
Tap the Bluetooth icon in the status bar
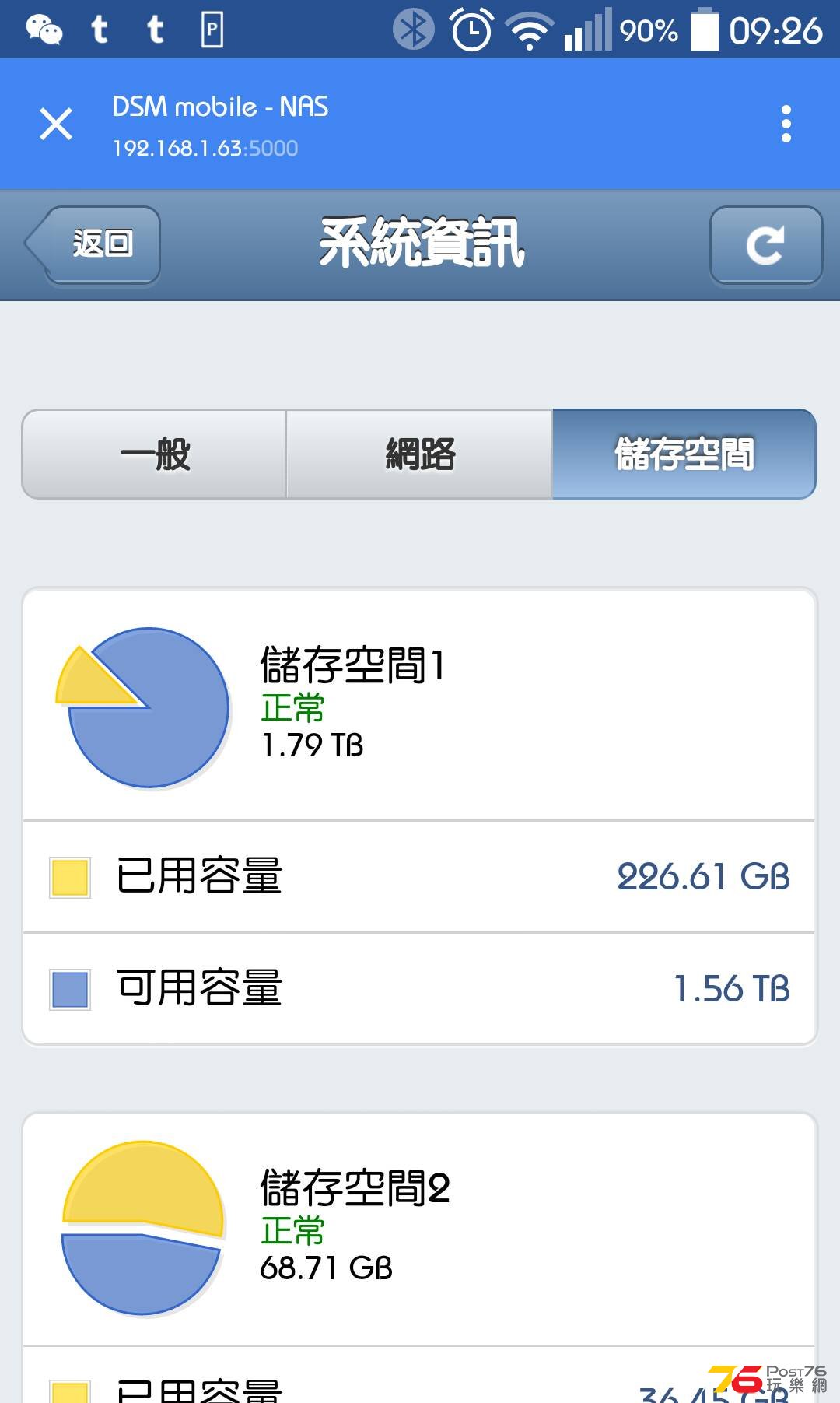click(412, 30)
